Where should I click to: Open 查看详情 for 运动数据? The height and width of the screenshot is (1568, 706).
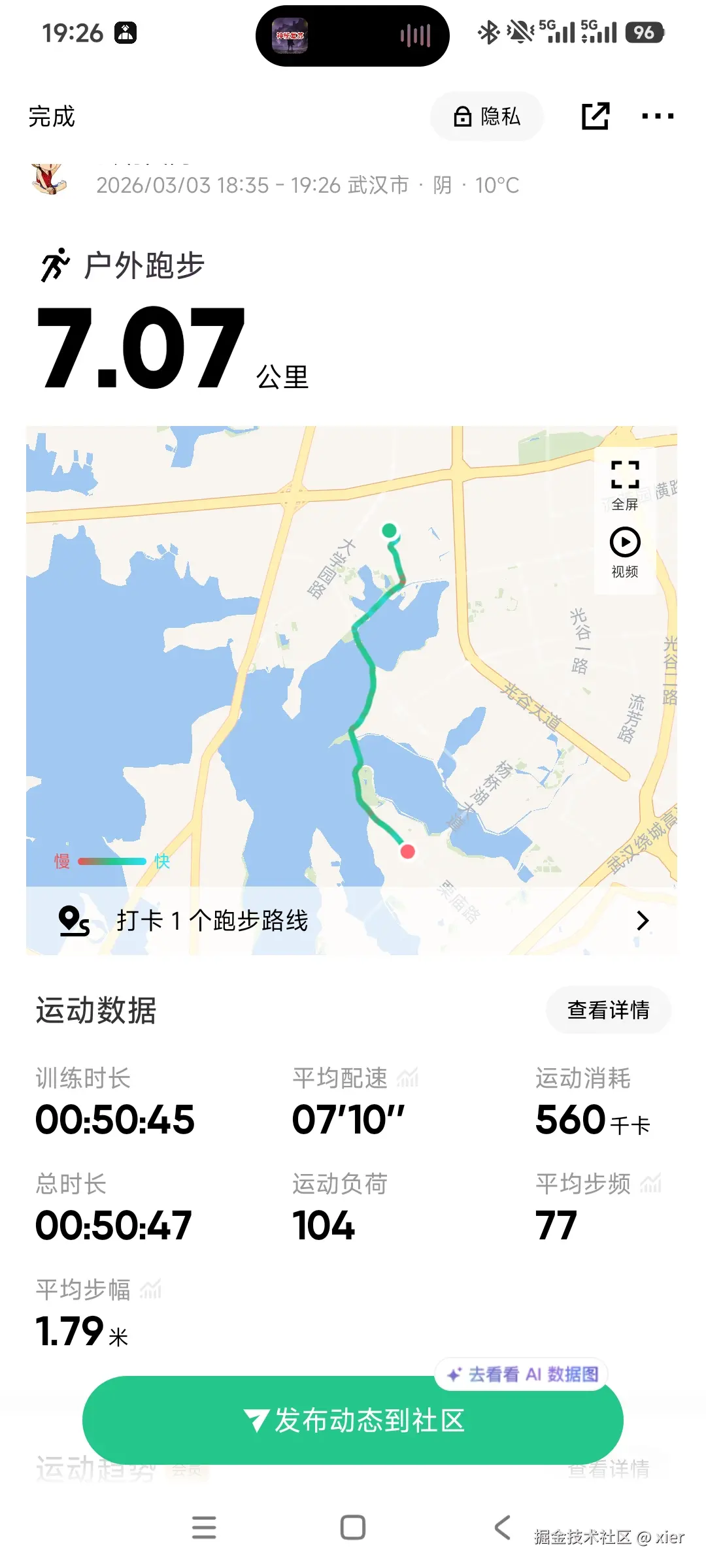pos(607,1010)
